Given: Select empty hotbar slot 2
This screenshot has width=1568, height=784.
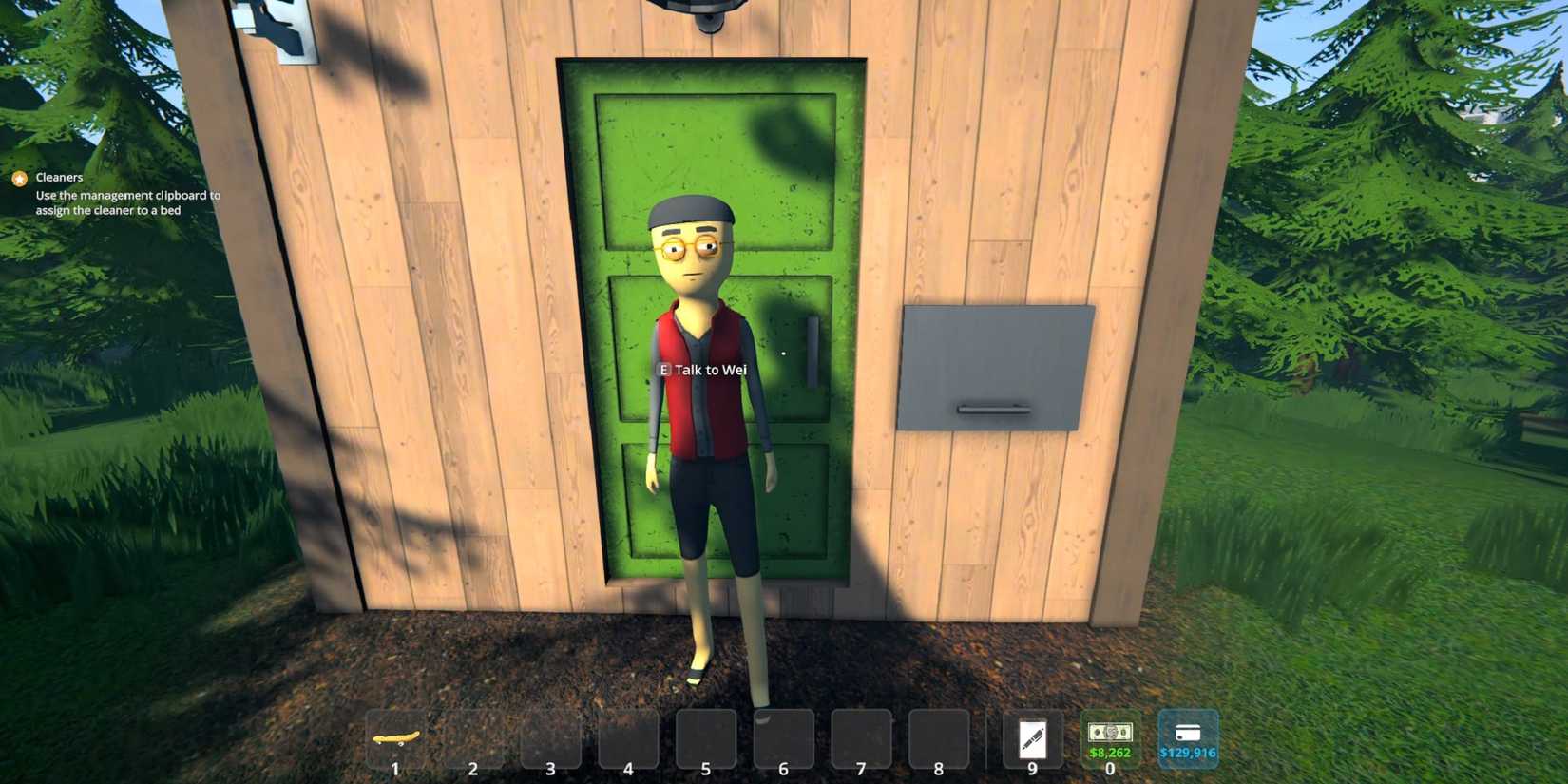Looking at the screenshot, I should coord(473,737).
